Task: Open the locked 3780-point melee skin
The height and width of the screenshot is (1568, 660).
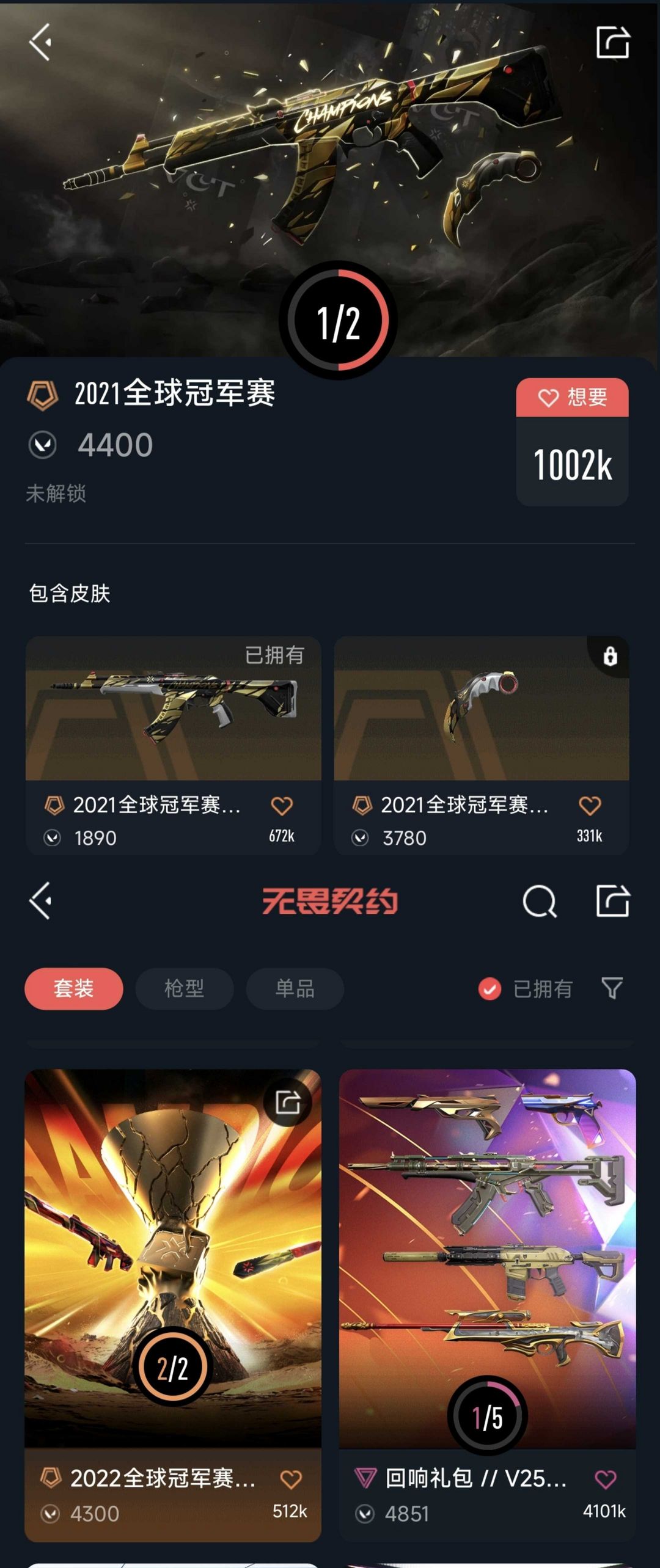Action: 481,710
